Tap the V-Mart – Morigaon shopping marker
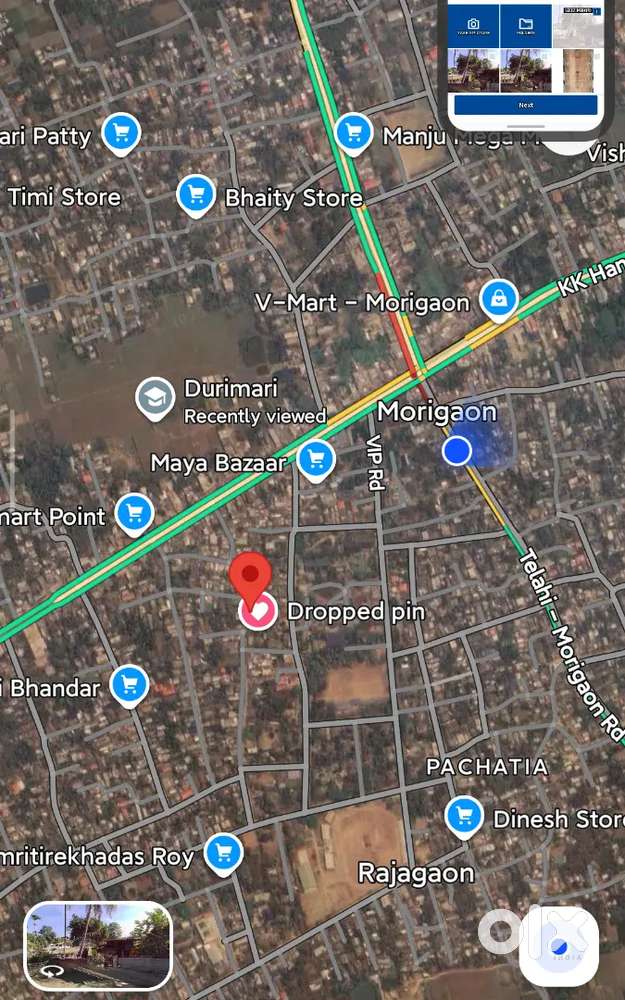This screenshot has height=1000, width=625. [497, 298]
